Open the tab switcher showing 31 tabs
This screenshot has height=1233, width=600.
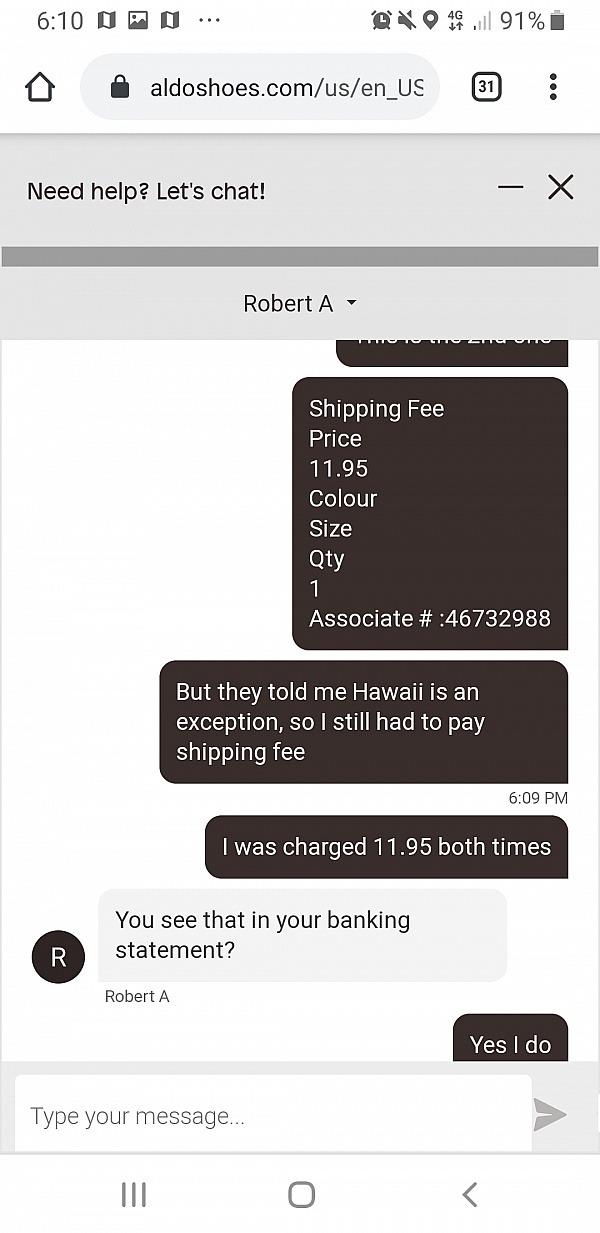tap(486, 88)
